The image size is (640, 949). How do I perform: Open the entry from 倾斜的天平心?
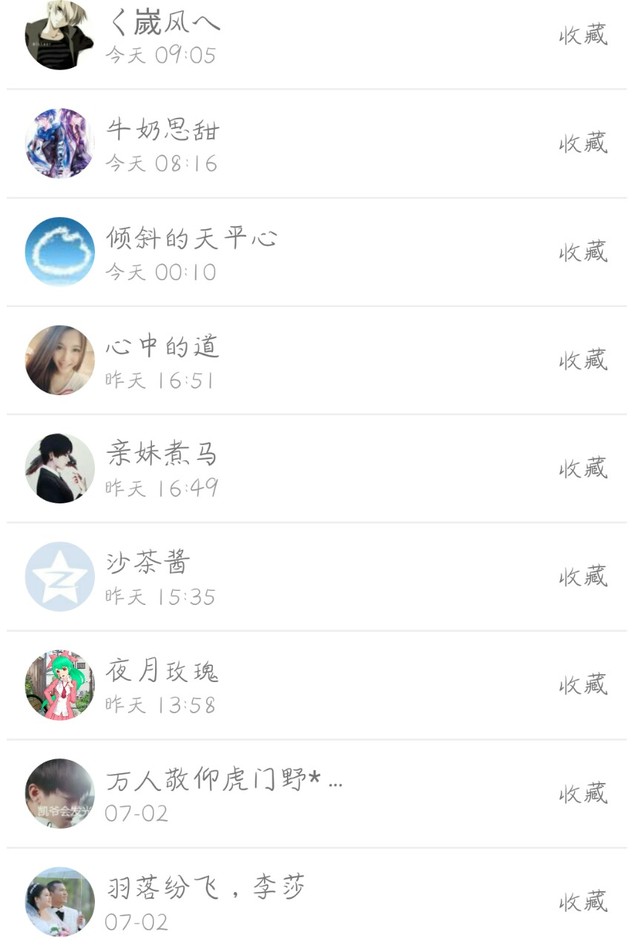pos(191,239)
